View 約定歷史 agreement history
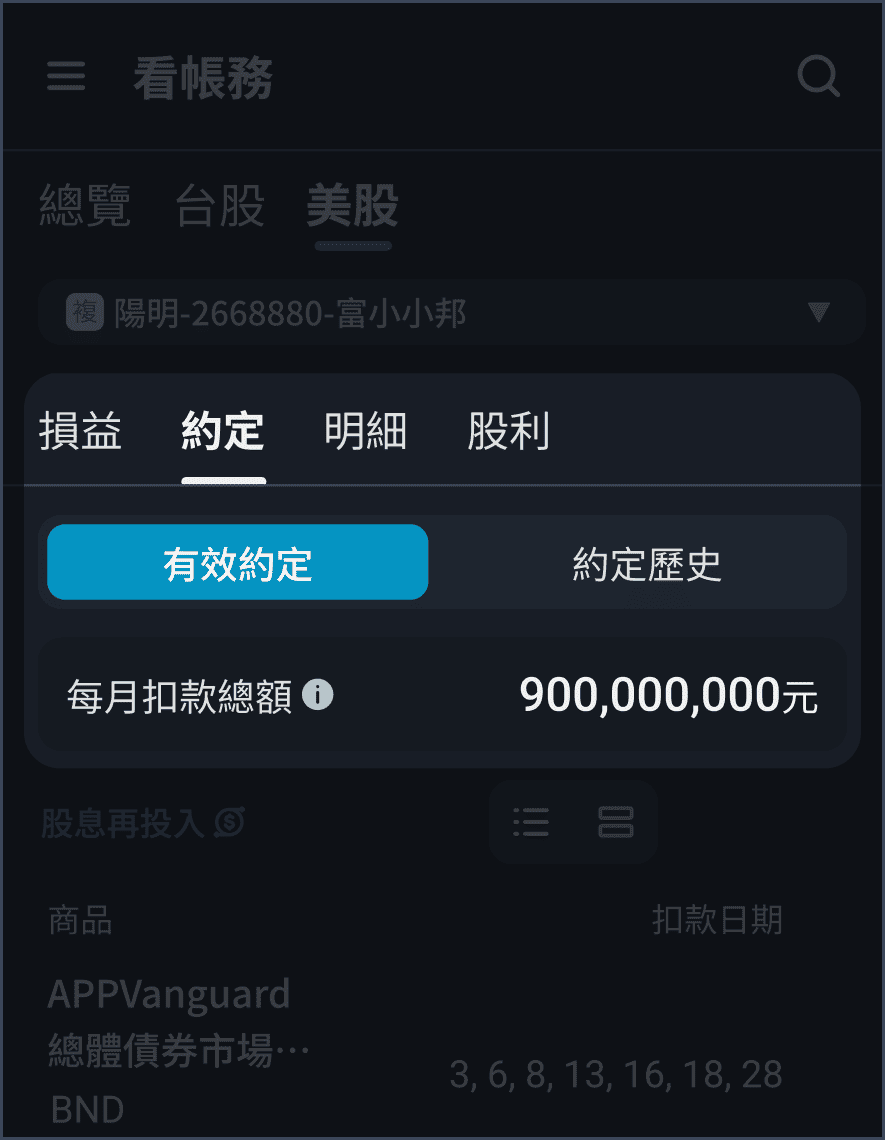 click(x=647, y=563)
